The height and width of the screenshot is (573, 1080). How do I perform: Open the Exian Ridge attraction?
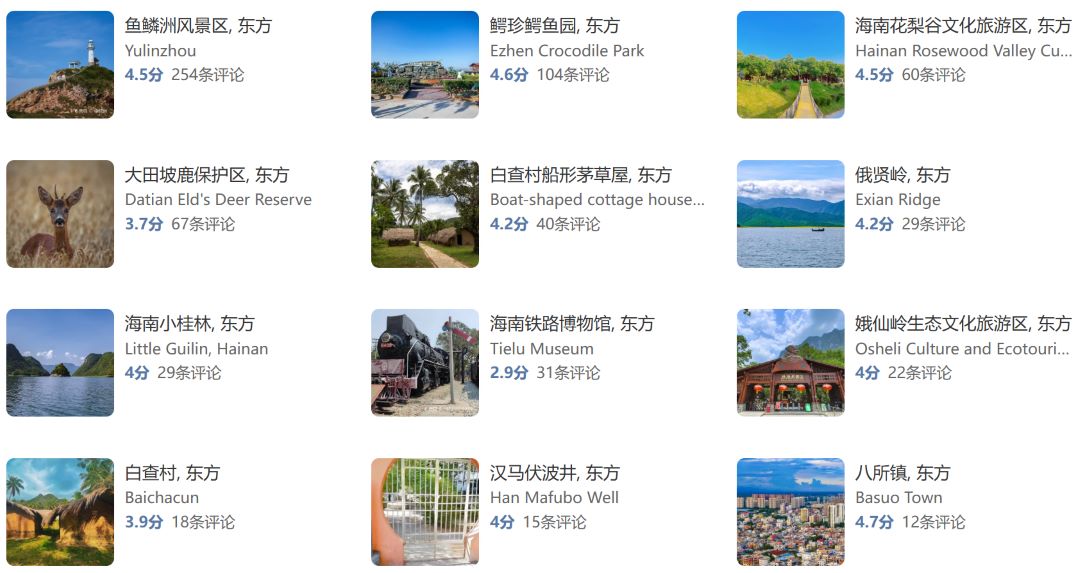click(x=902, y=175)
